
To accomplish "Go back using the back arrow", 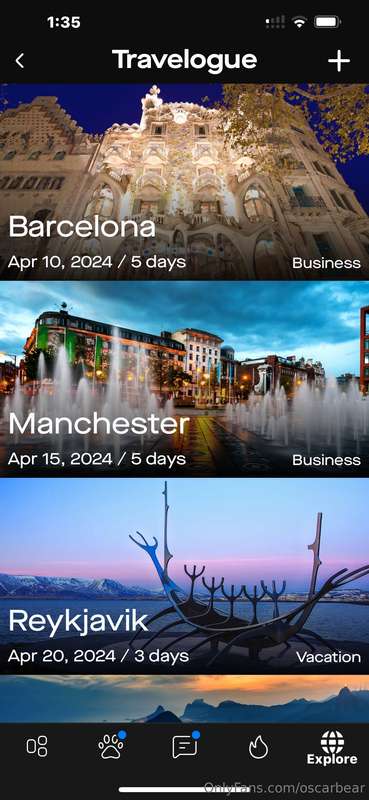I will tap(19, 61).
